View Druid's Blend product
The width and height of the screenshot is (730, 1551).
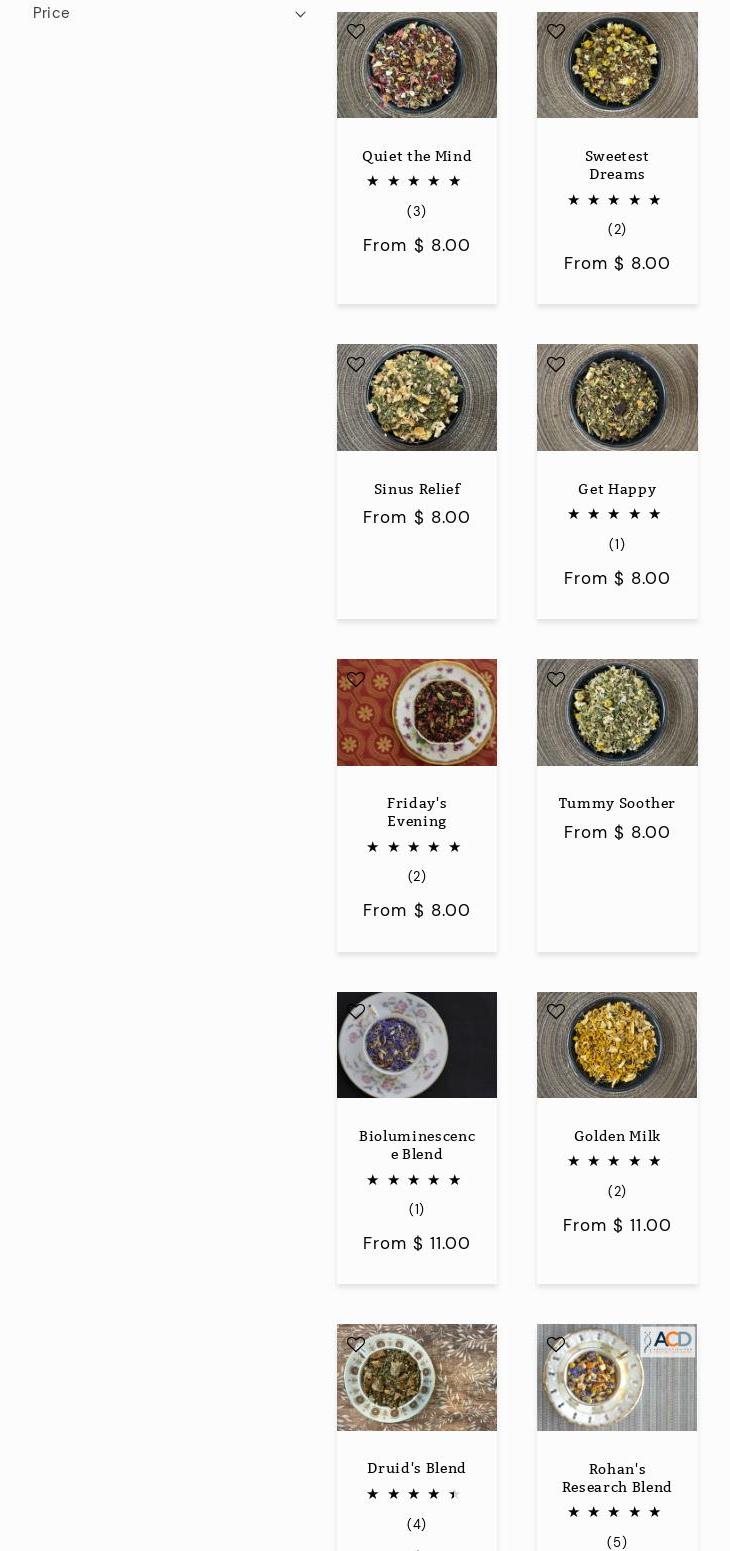pyautogui.click(x=416, y=1468)
